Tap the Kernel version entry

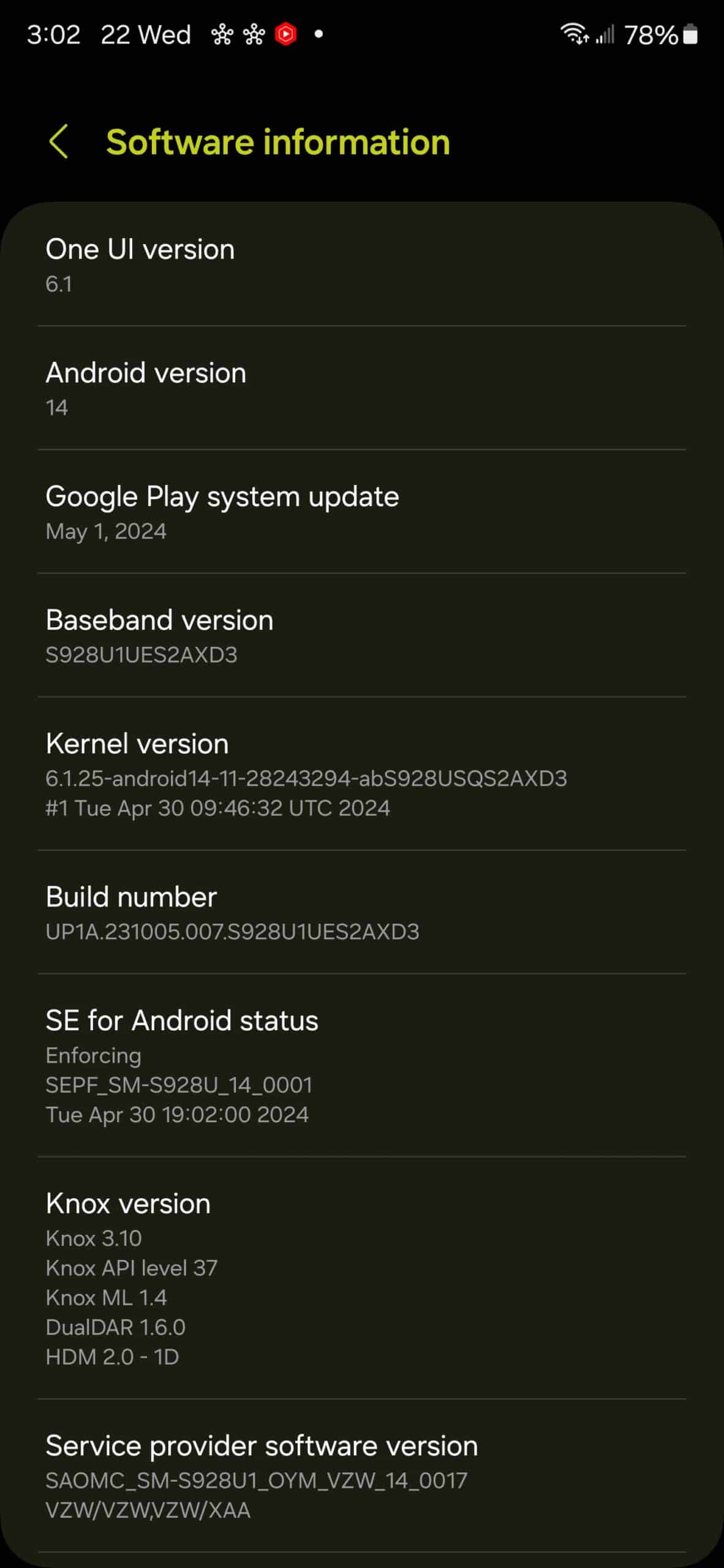tap(362, 774)
